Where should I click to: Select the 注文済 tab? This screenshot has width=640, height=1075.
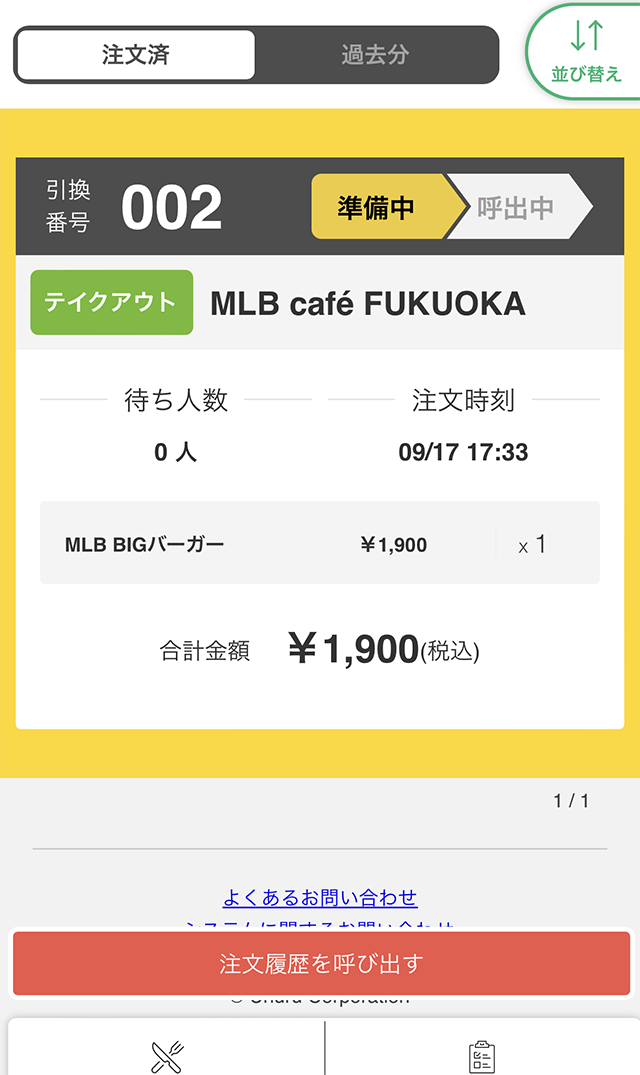click(136, 55)
